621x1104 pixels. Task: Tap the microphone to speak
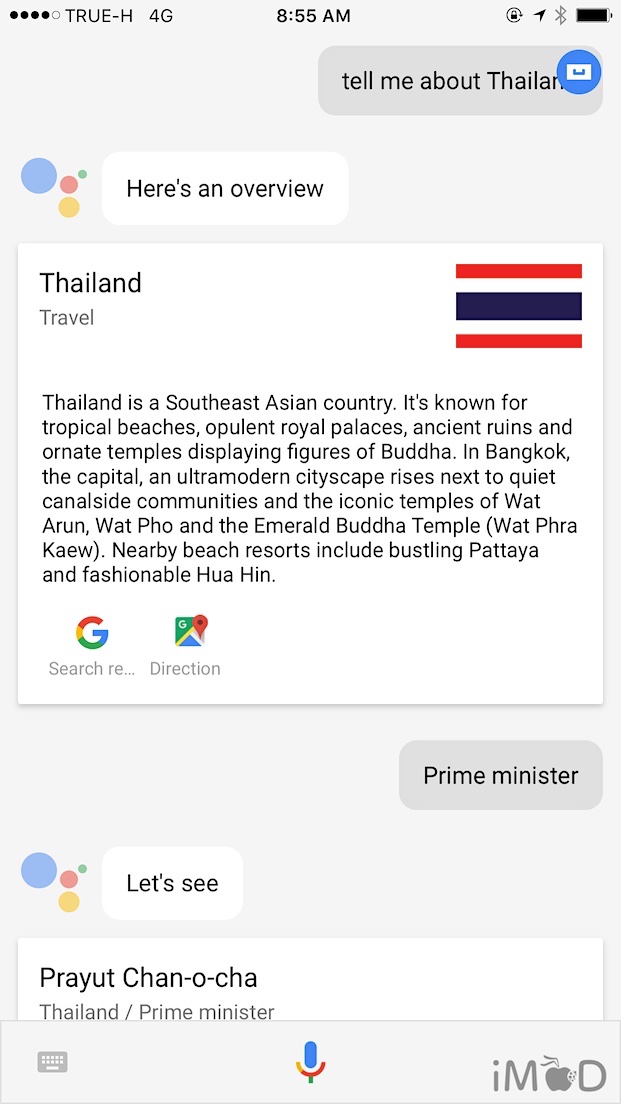(x=311, y=1061)
